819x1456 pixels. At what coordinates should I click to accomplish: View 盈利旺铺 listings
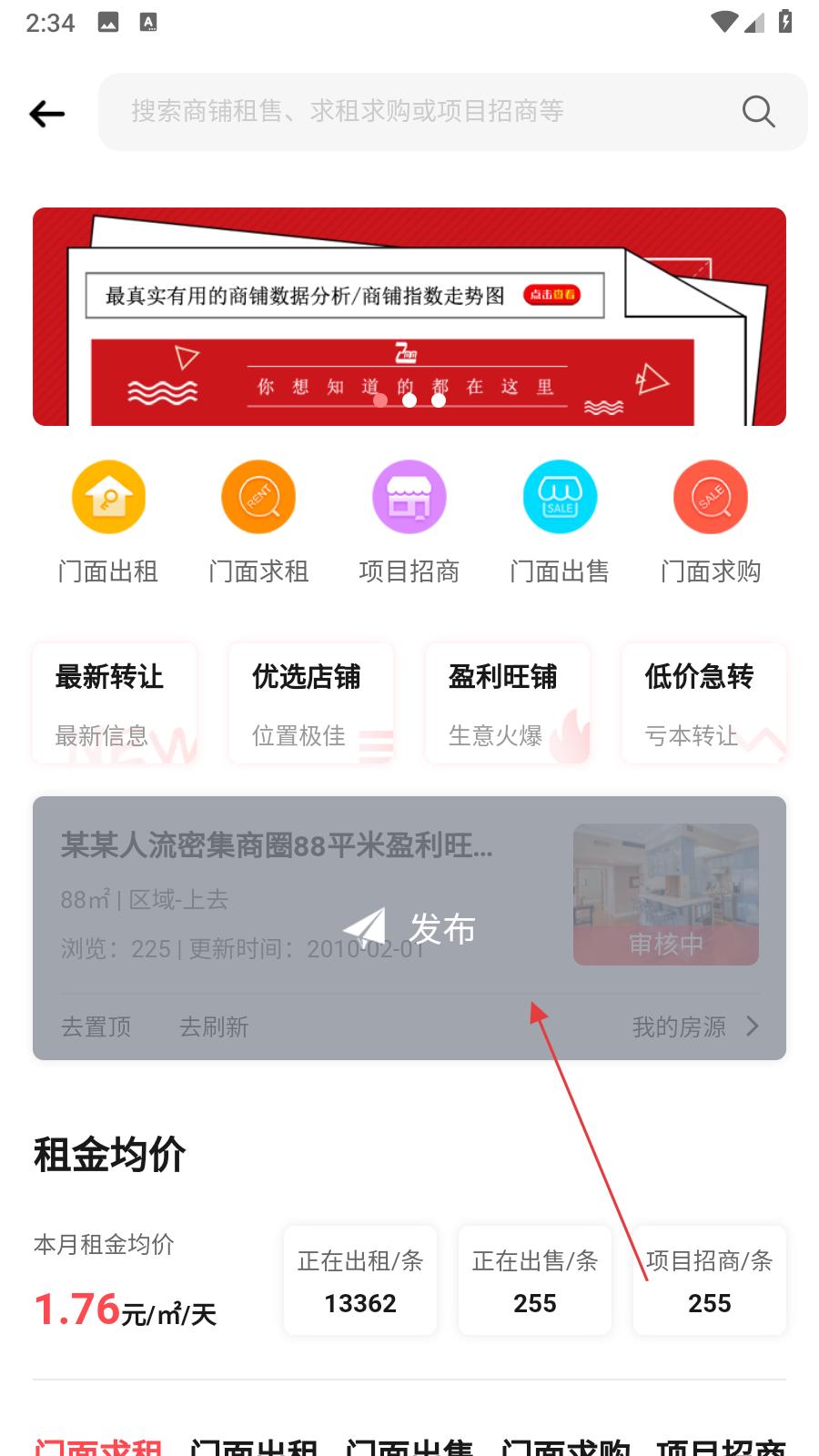click(508, 703)
